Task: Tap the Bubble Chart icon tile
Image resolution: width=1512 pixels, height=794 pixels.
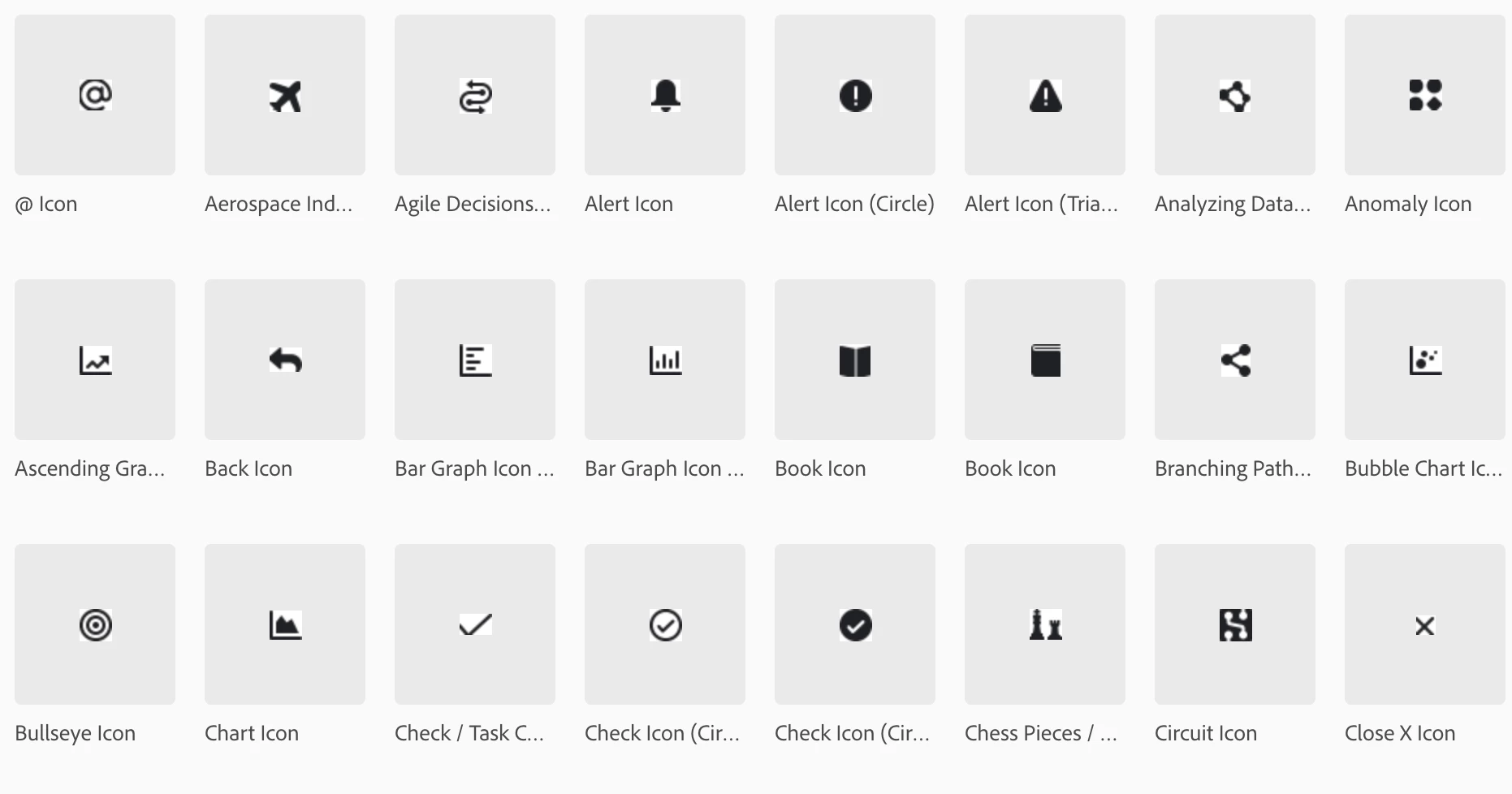Action: tap(1425, 360)
